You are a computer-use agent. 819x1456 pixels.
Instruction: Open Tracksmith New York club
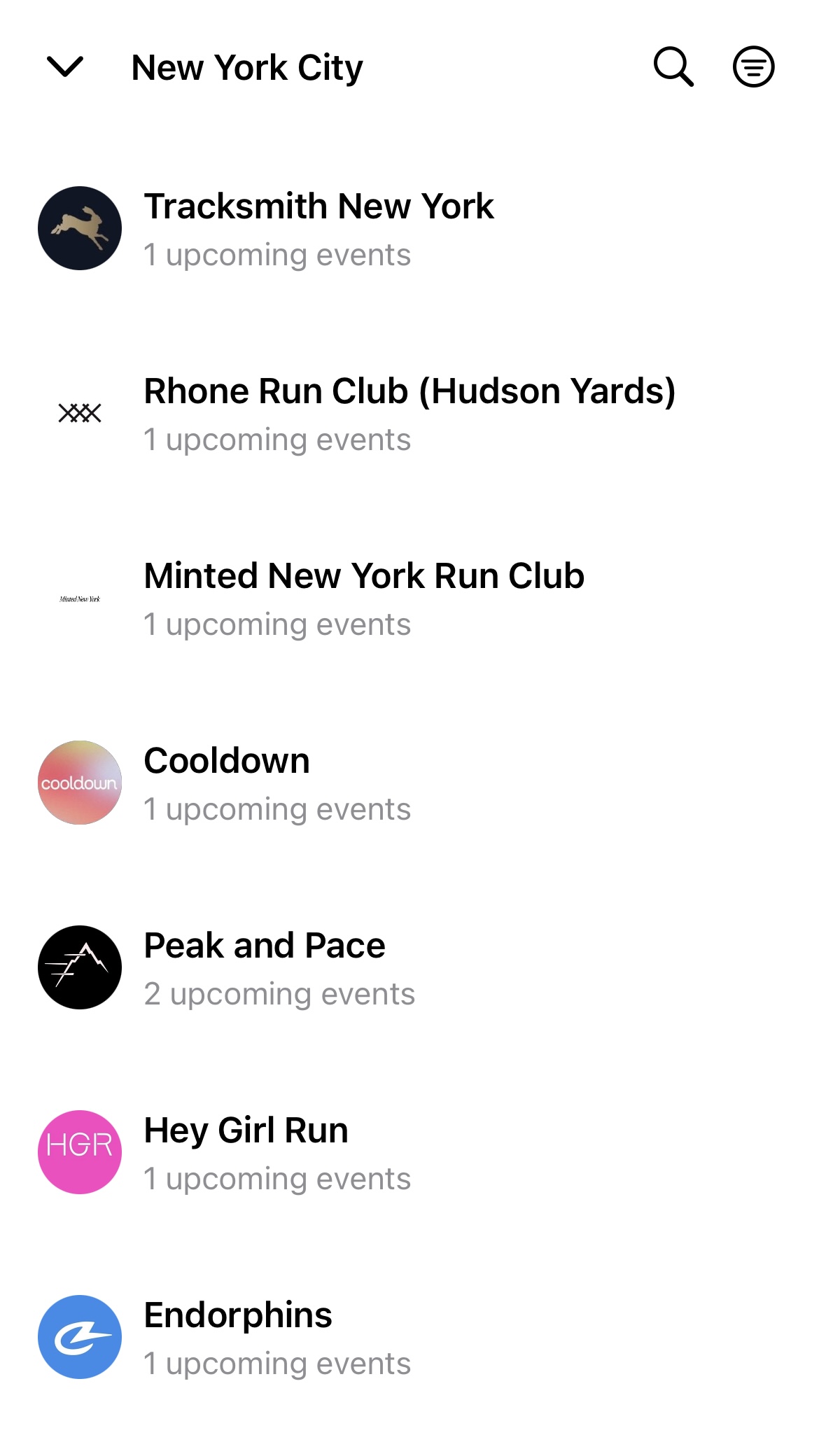318,228
